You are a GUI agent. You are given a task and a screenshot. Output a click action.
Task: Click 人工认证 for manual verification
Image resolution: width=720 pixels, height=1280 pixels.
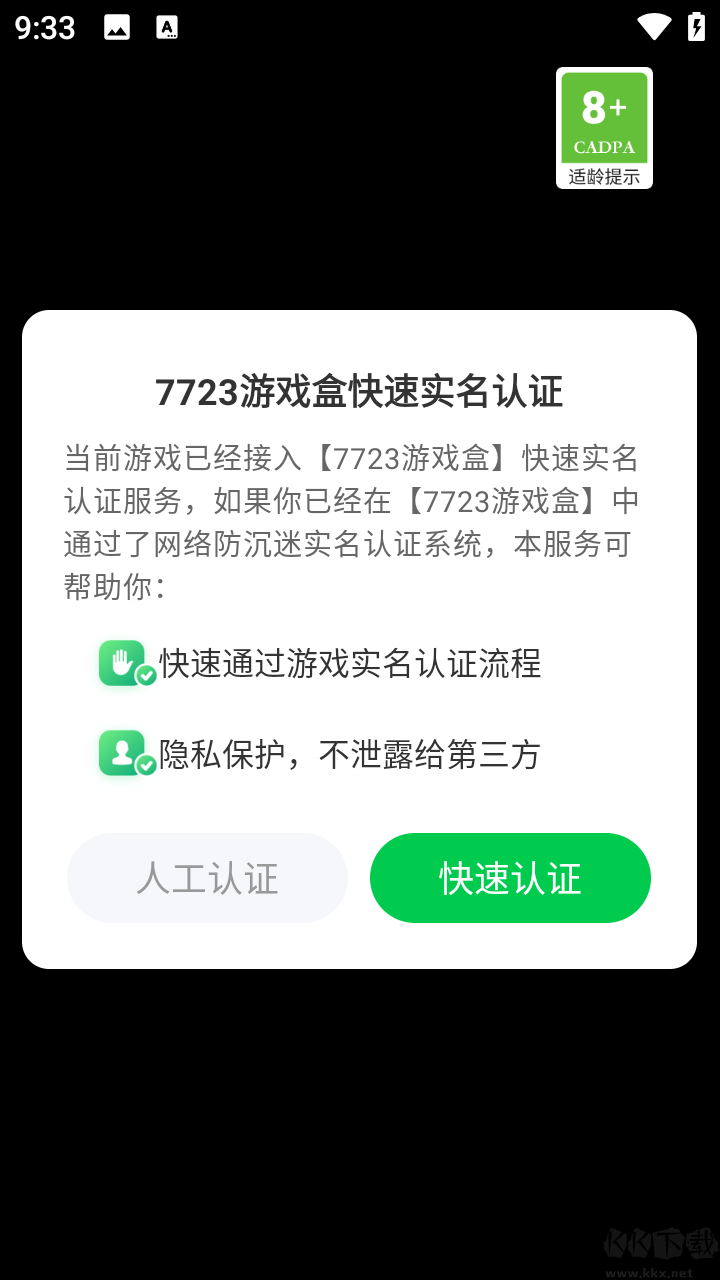click(x=207, y=878)
